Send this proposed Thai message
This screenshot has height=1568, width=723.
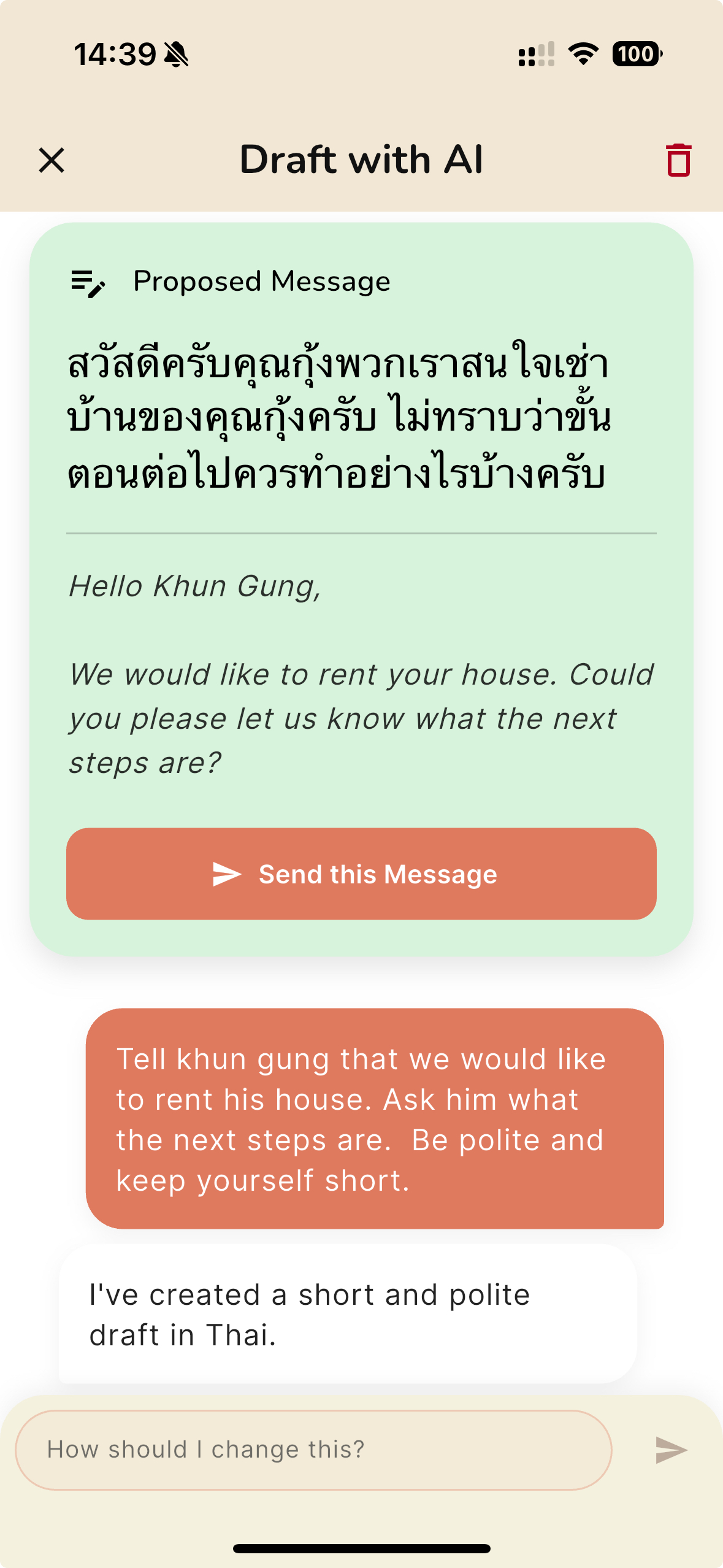click(x=361, y=874)
